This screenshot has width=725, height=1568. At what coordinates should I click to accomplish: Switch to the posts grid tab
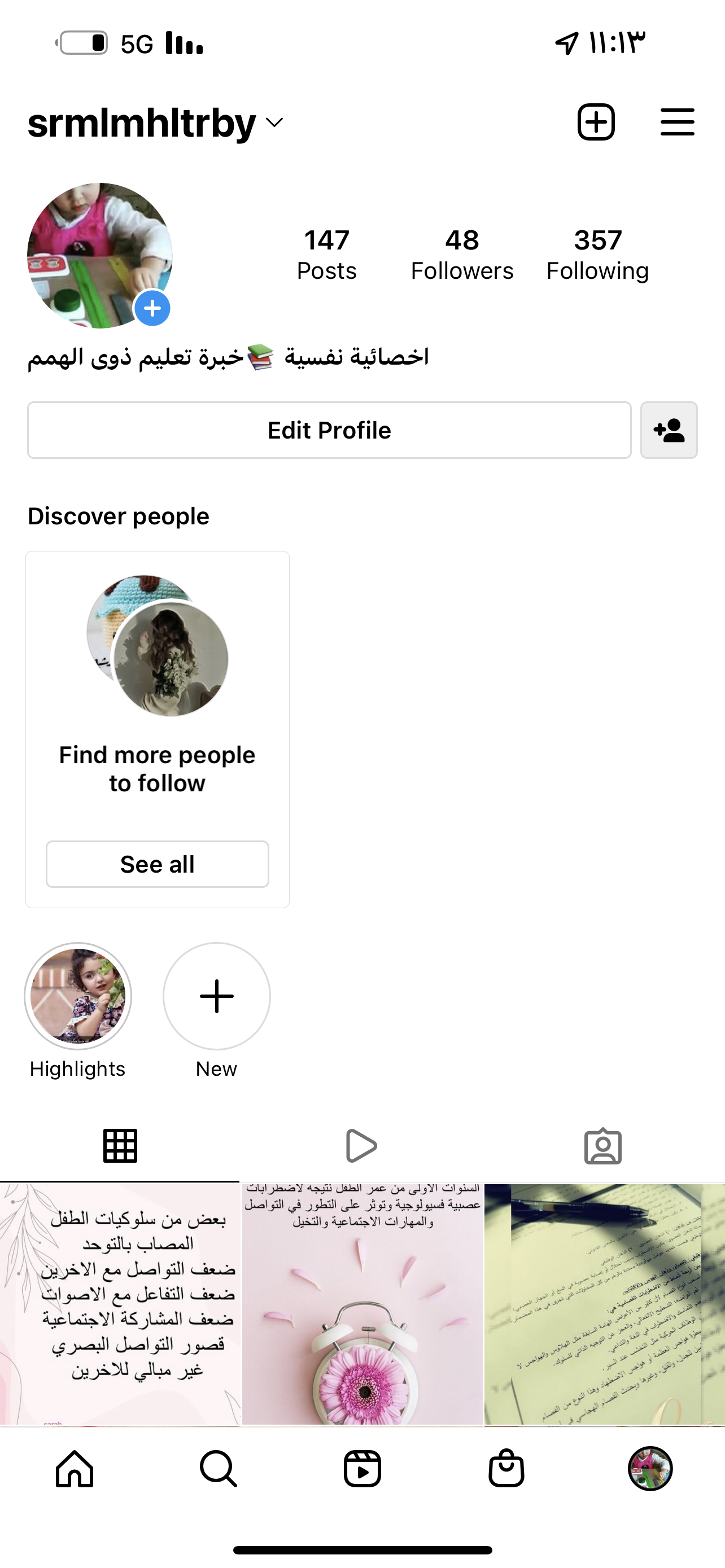(120, 1146)
